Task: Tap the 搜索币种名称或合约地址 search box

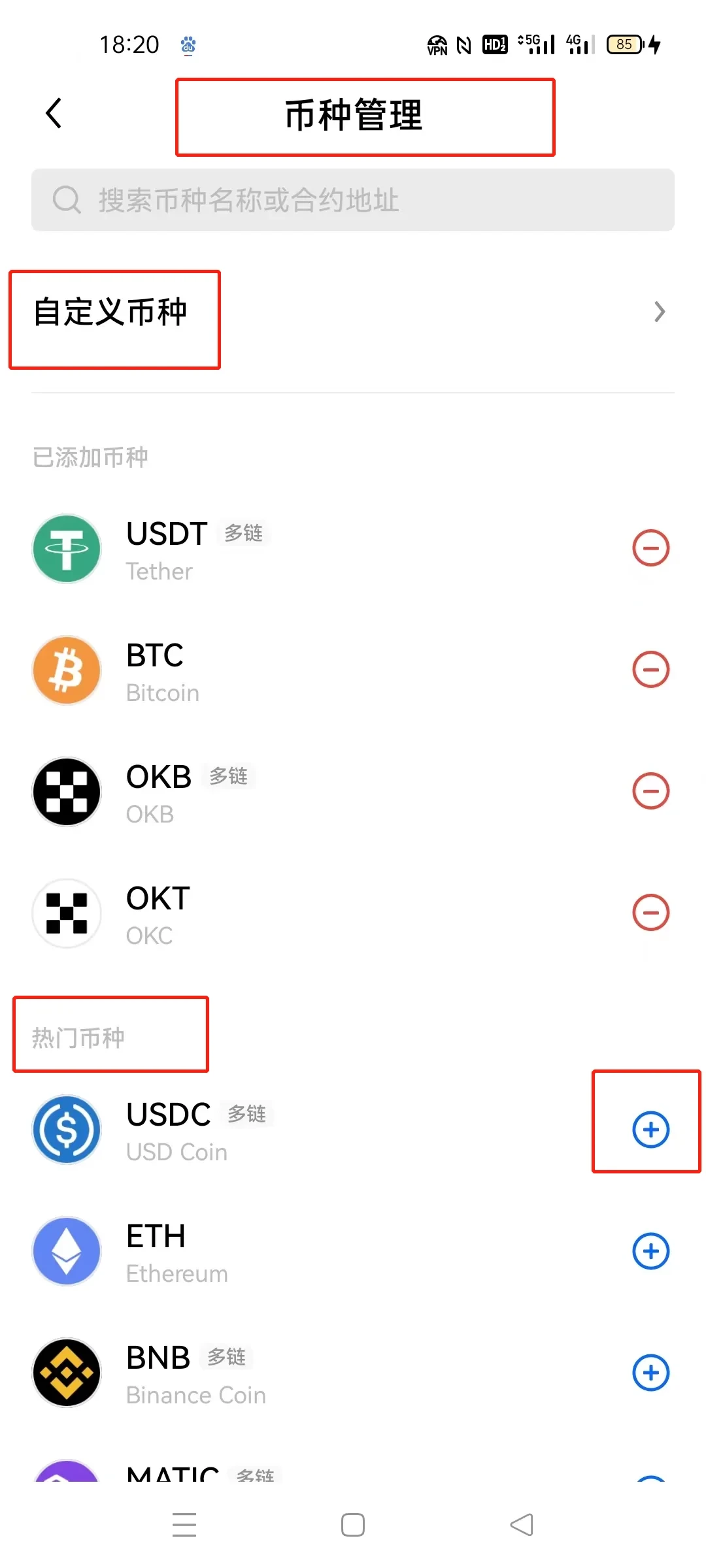Action: click(x=353, y=200)
